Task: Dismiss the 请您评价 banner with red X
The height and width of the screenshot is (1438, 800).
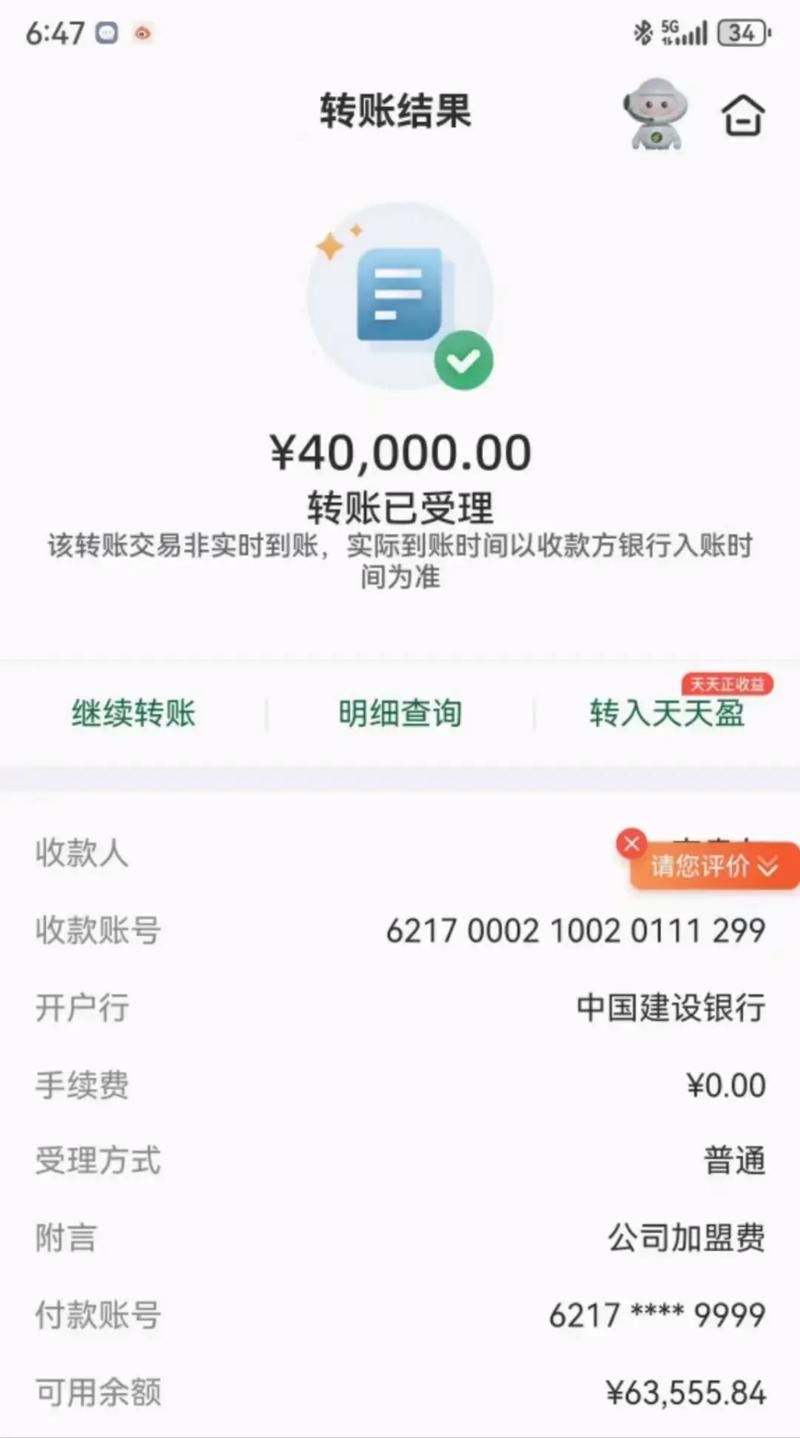Action: [631, 844]
